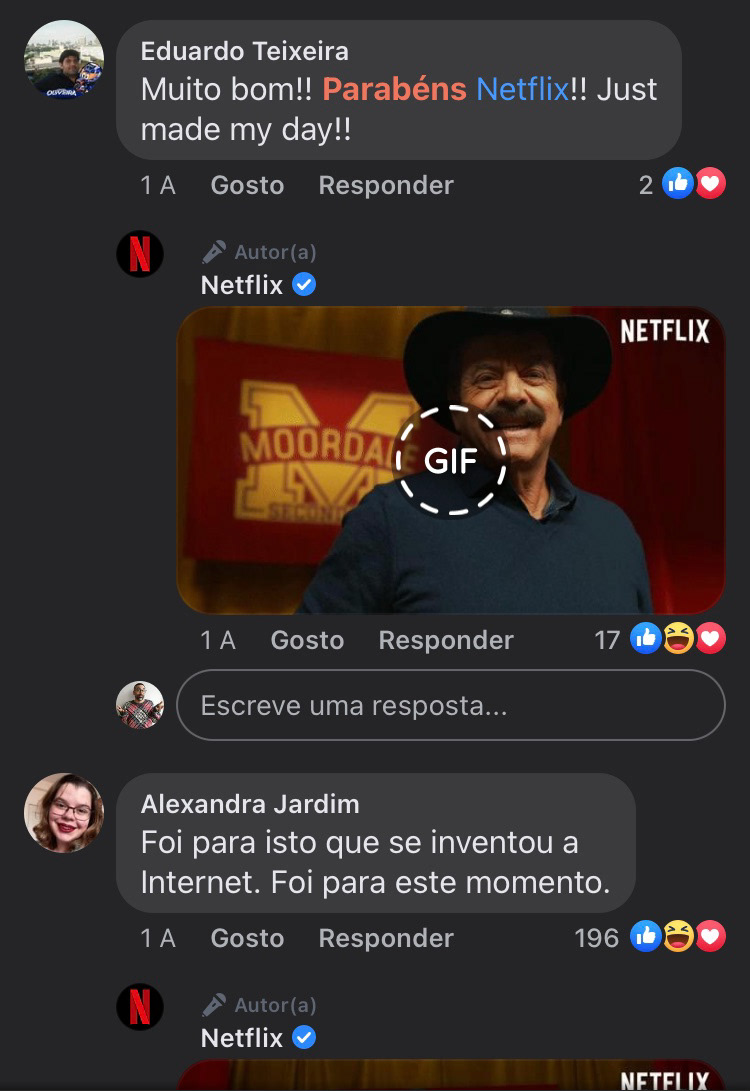Image resolution: width=750 pixels, height=1091 pixels.
Task: Focus the 'Escreve uma resposta...' field
Action: coord(450,705)
